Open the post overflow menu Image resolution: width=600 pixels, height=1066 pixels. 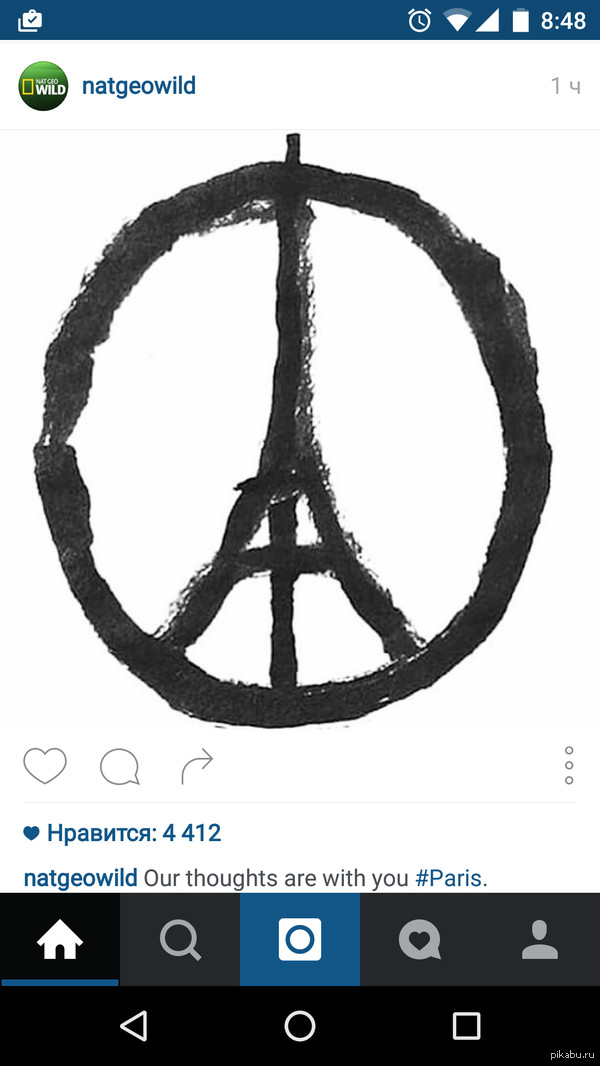pyautogui.click(x=568, y=765)
